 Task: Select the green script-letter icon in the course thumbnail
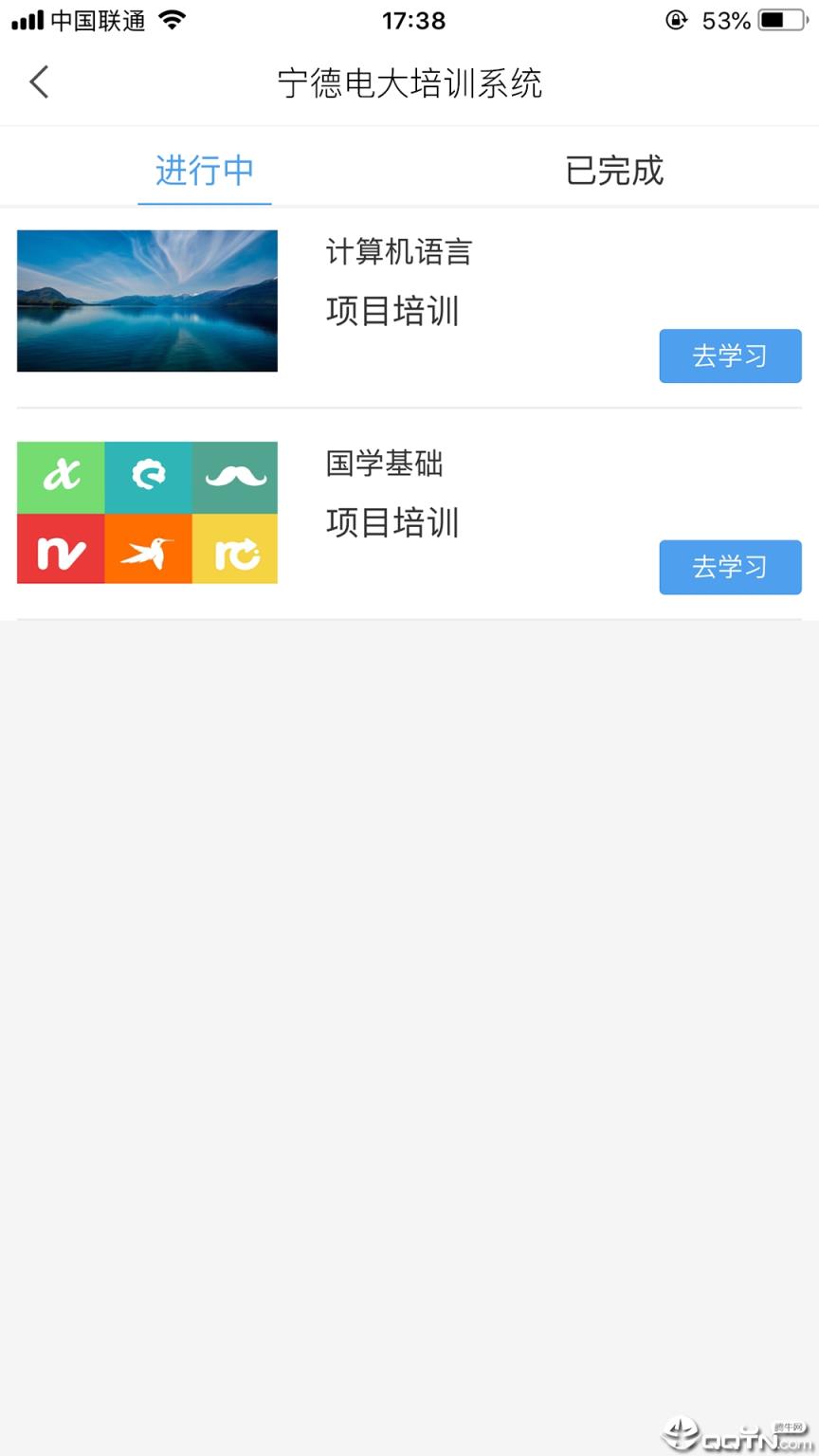tap(60, 476)
